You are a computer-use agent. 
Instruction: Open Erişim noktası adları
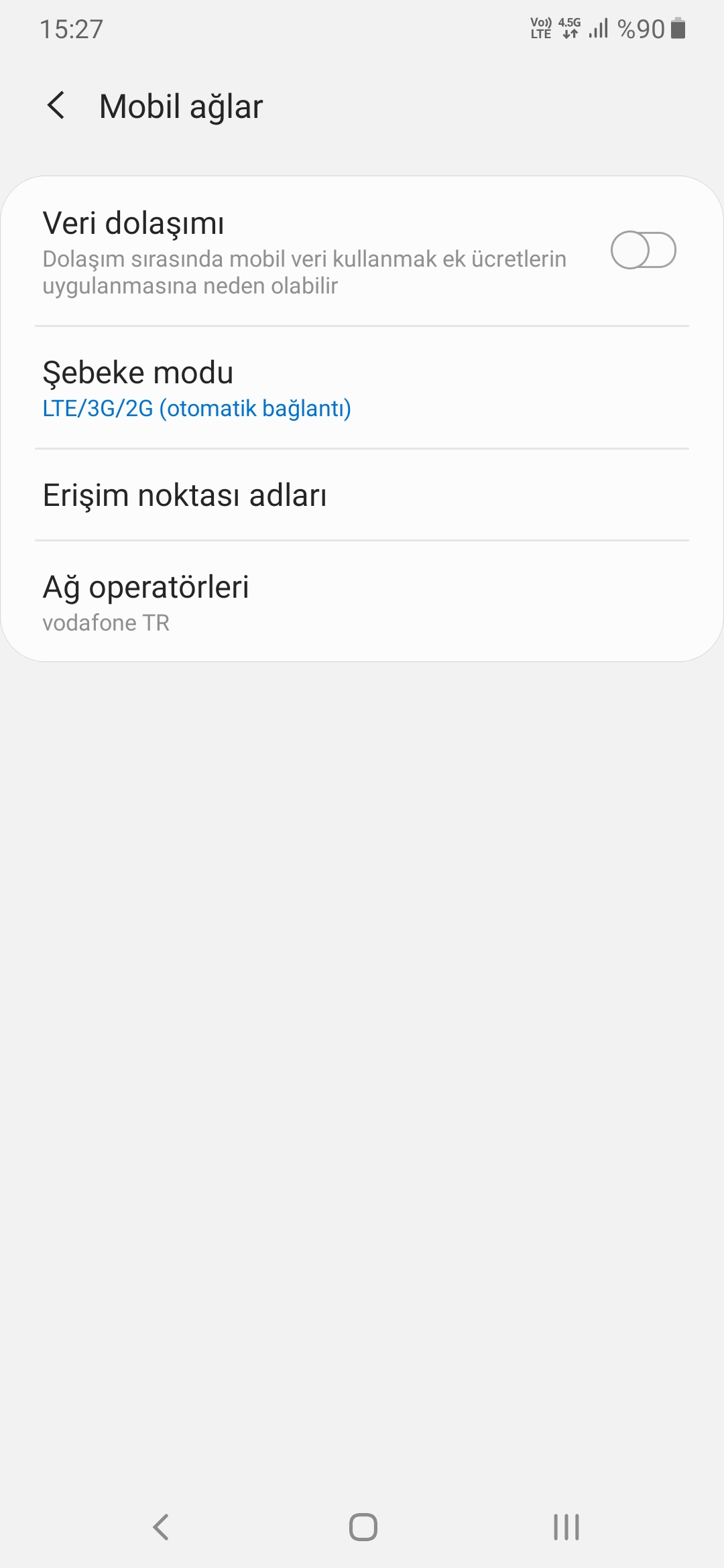(x=362, y=495)
